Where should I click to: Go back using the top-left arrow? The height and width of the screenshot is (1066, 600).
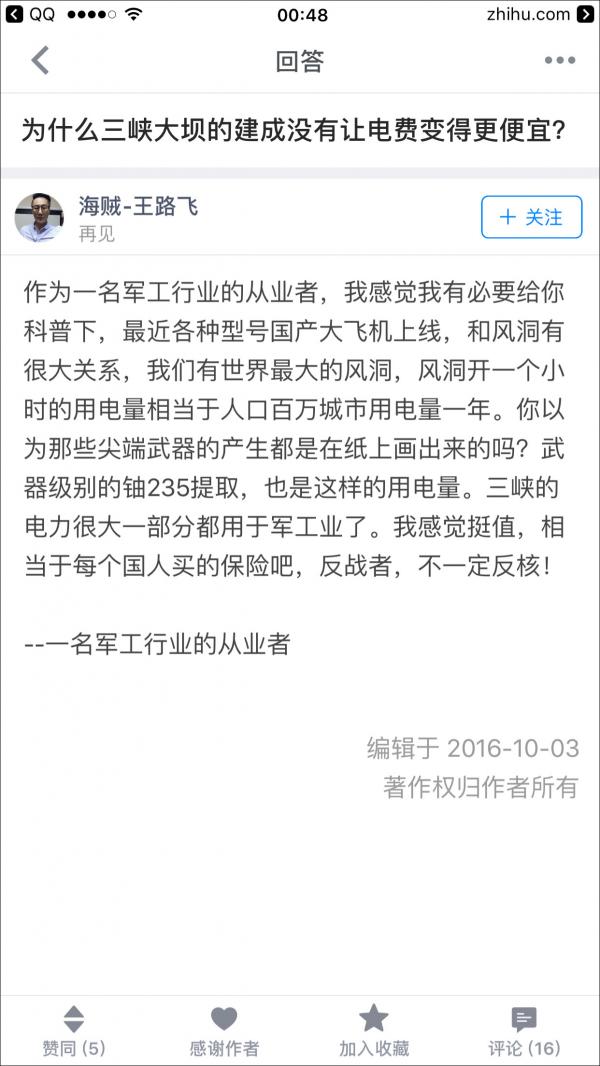tap(40, 61)
